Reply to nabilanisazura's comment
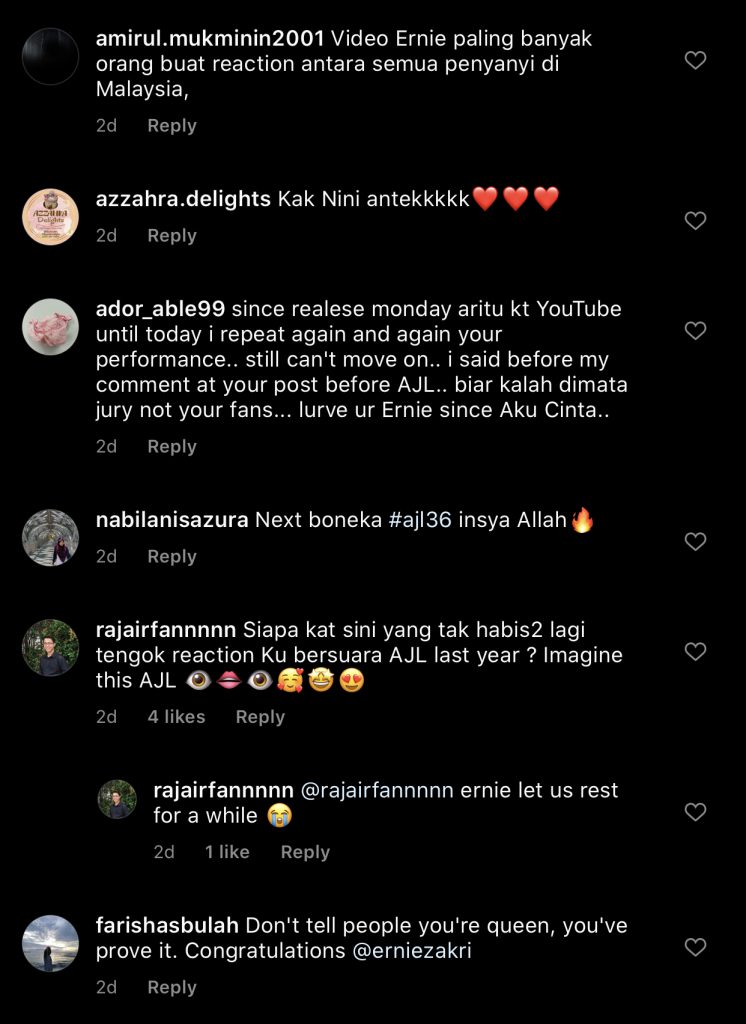This screenshot has width=746, height=1024. click(x=171, y=557)
